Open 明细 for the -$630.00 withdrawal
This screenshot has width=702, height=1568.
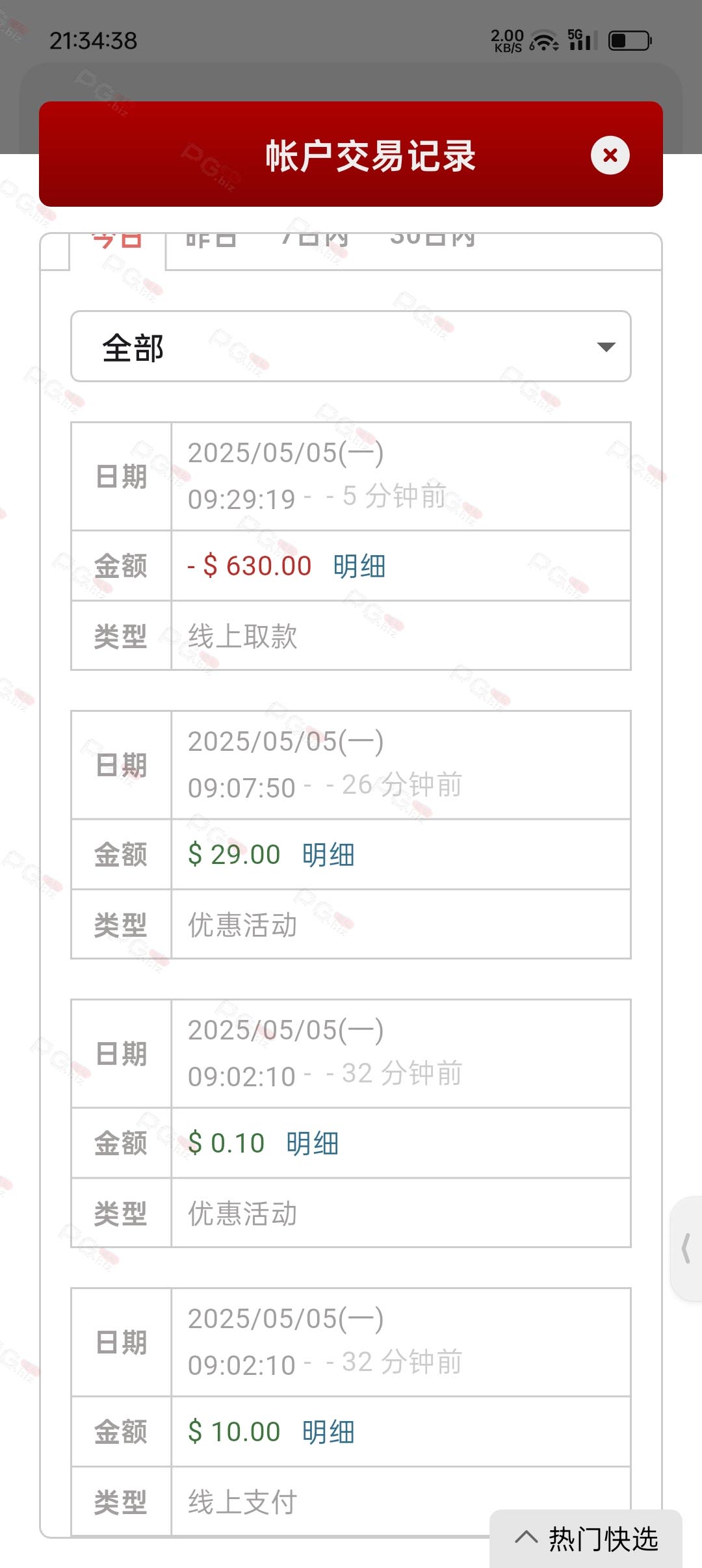(x=359, y=566)
